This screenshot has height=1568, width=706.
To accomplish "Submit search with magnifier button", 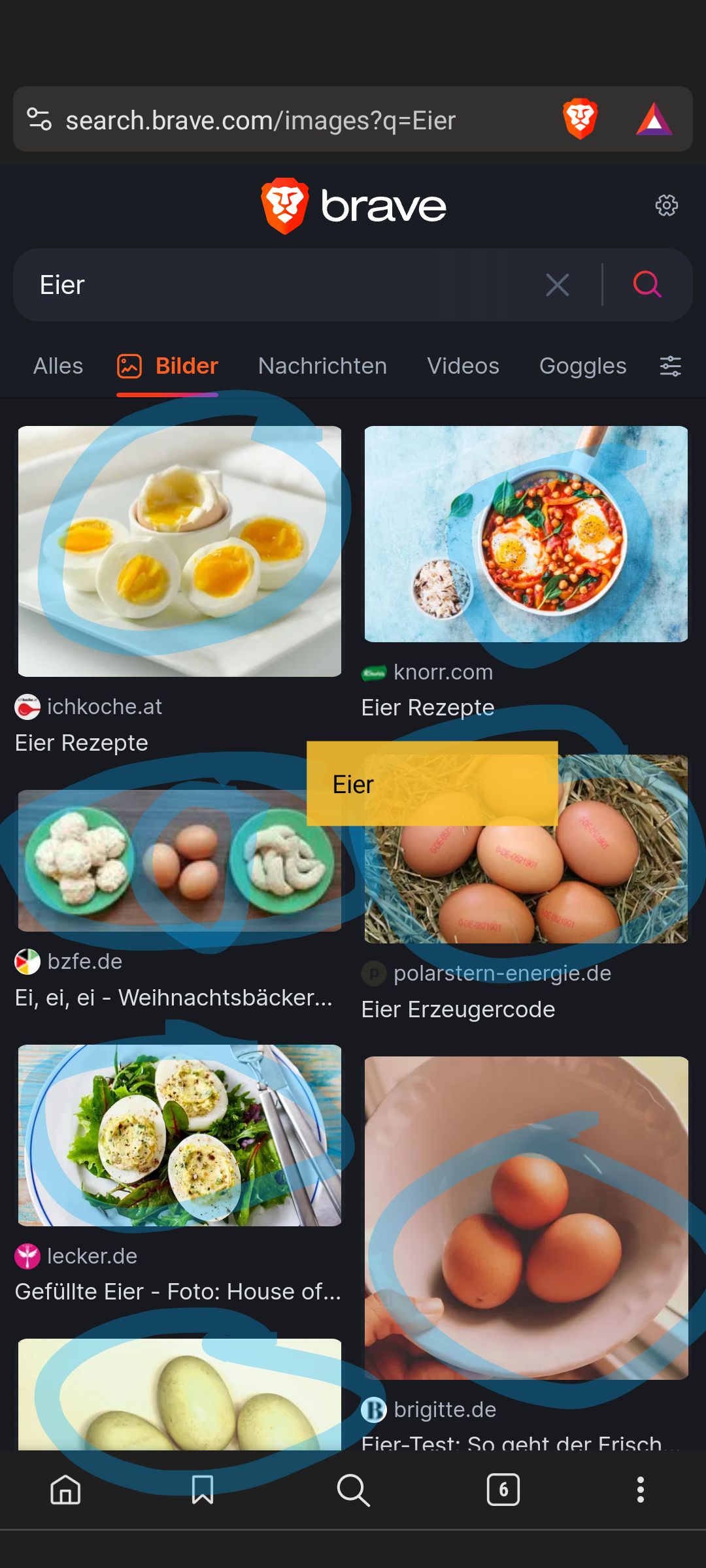I will (647, 285).
